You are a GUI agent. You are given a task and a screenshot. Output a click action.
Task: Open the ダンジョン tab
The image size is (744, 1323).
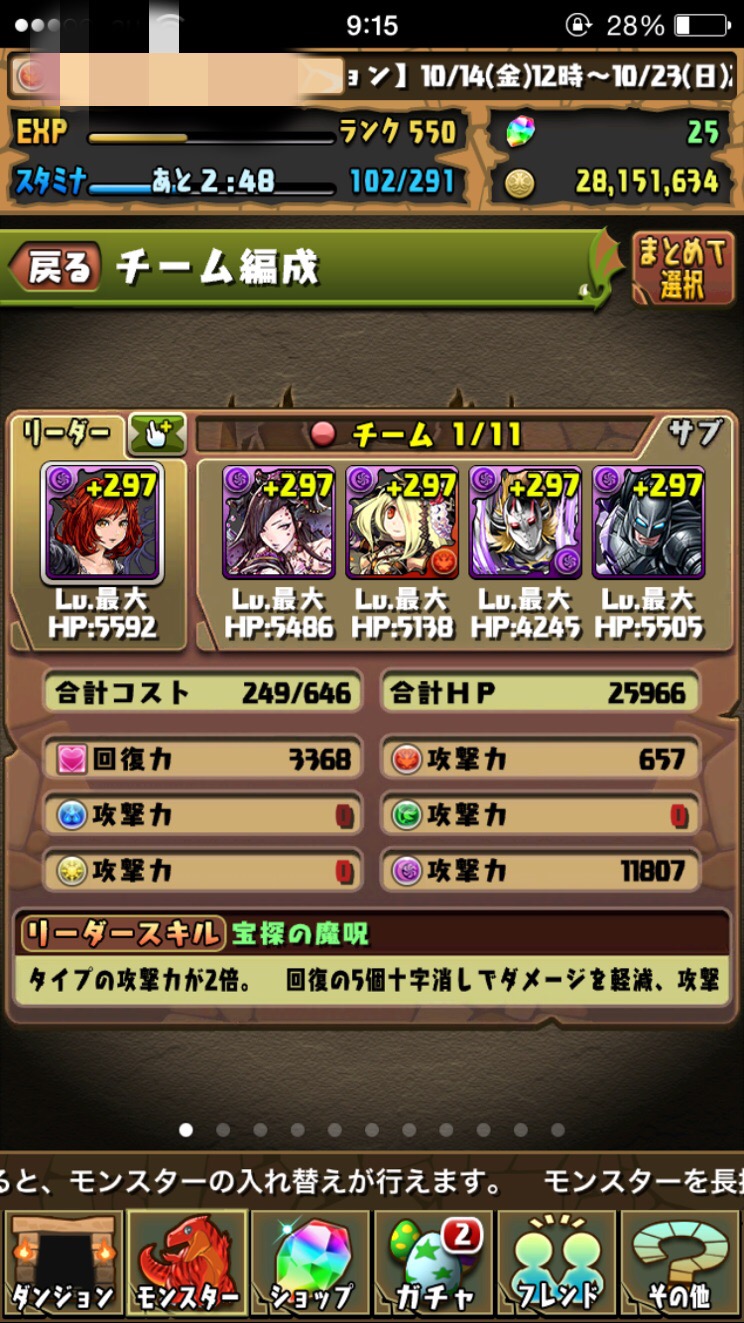[x=62, y=1264]
